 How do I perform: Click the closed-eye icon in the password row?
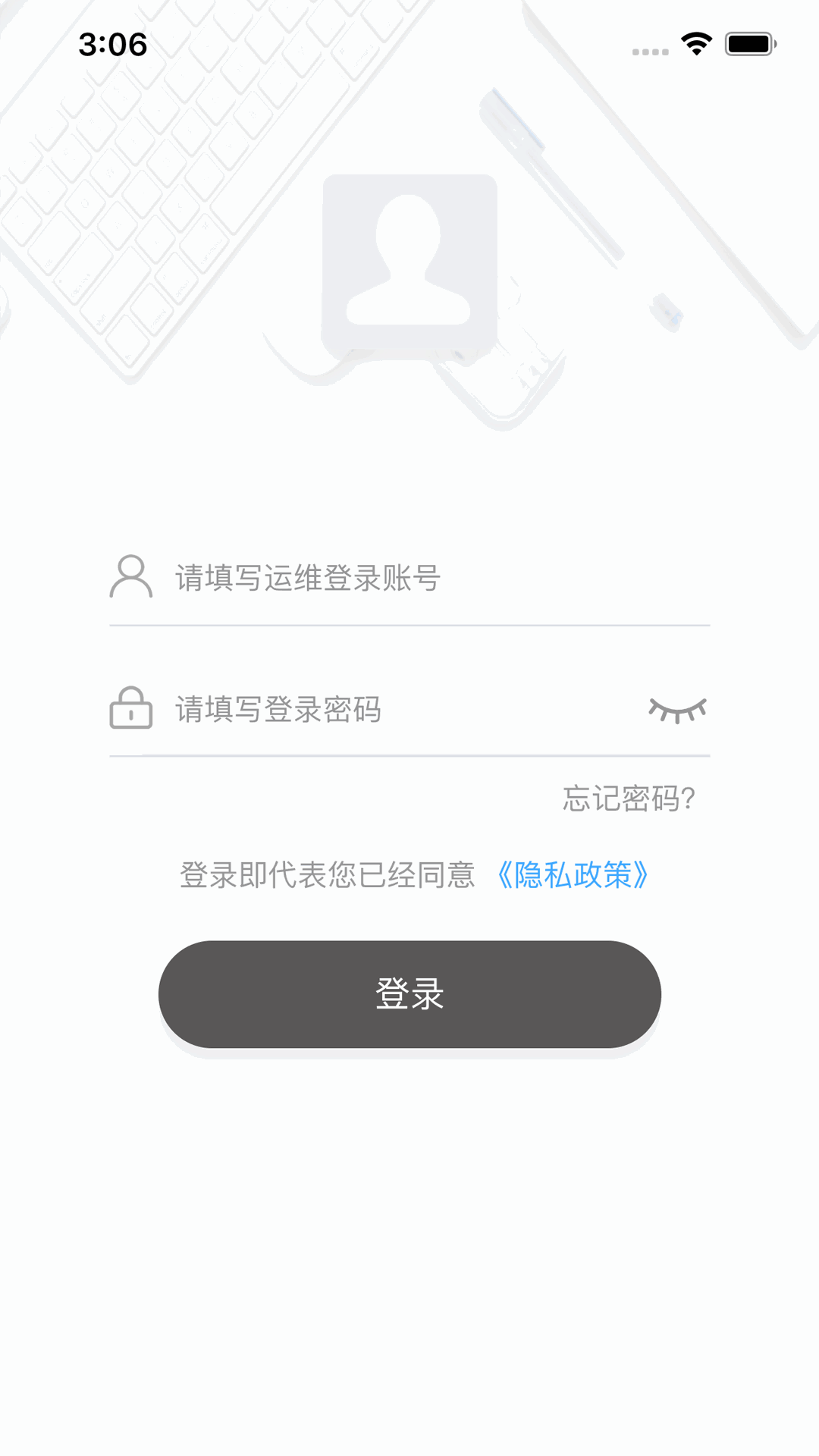pyautogui.click(x=679, y=711)
